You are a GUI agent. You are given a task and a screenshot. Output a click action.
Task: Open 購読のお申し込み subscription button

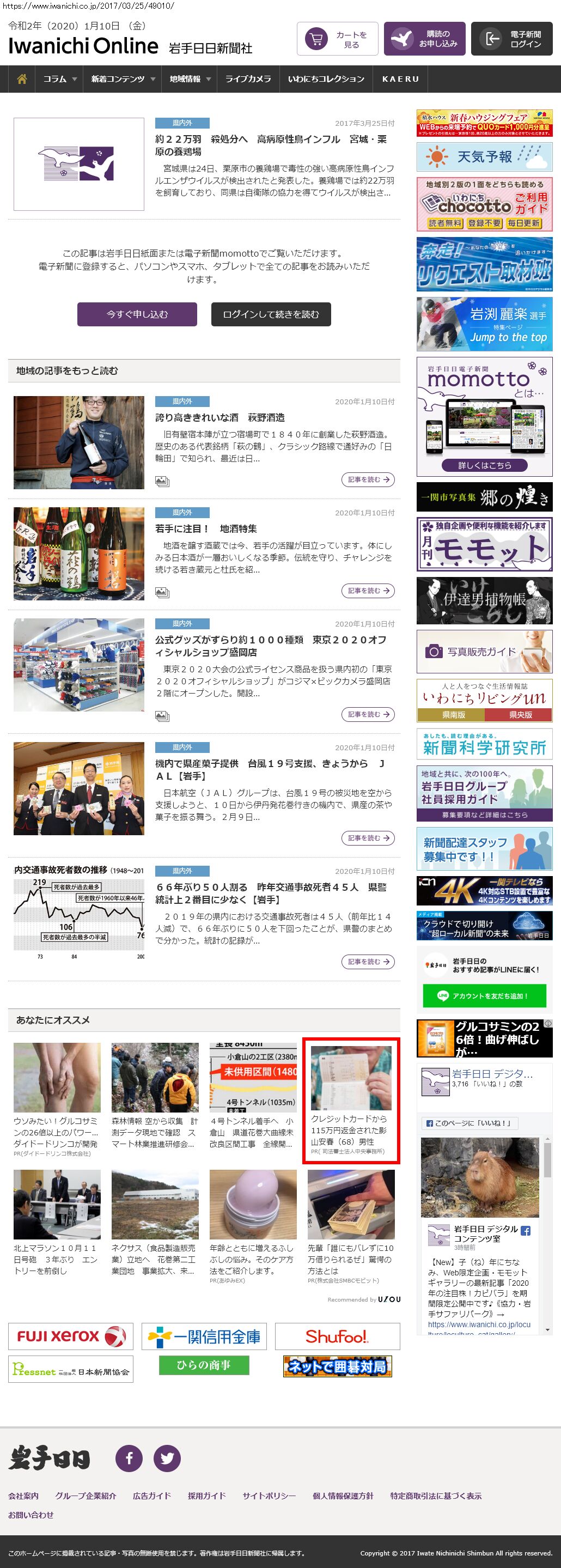425,40
